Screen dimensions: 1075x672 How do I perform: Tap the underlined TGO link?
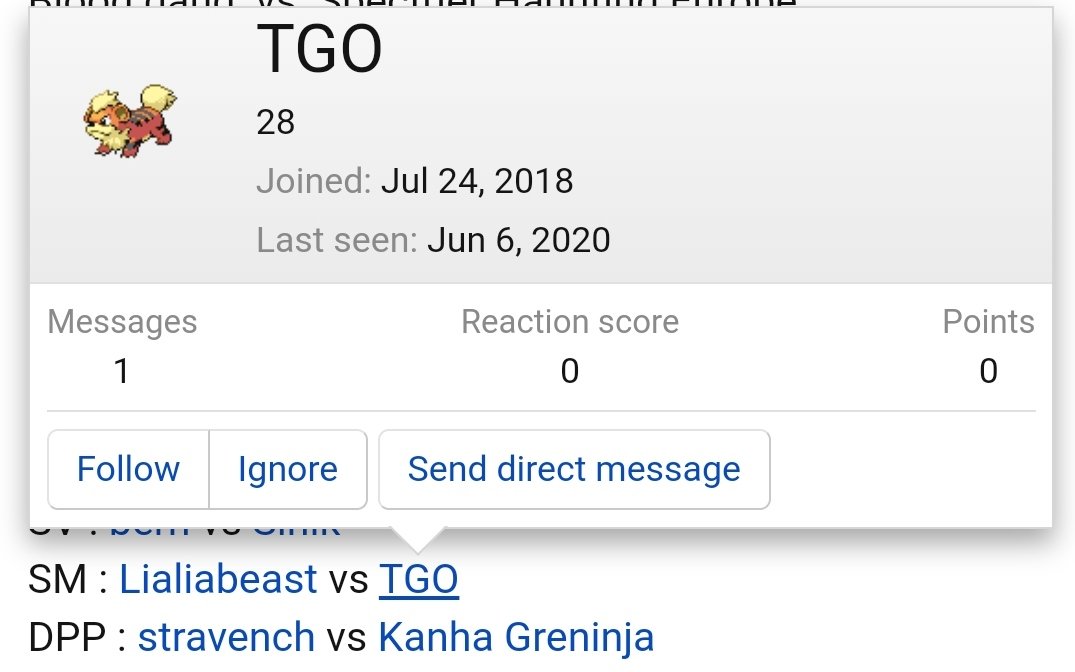418,579
